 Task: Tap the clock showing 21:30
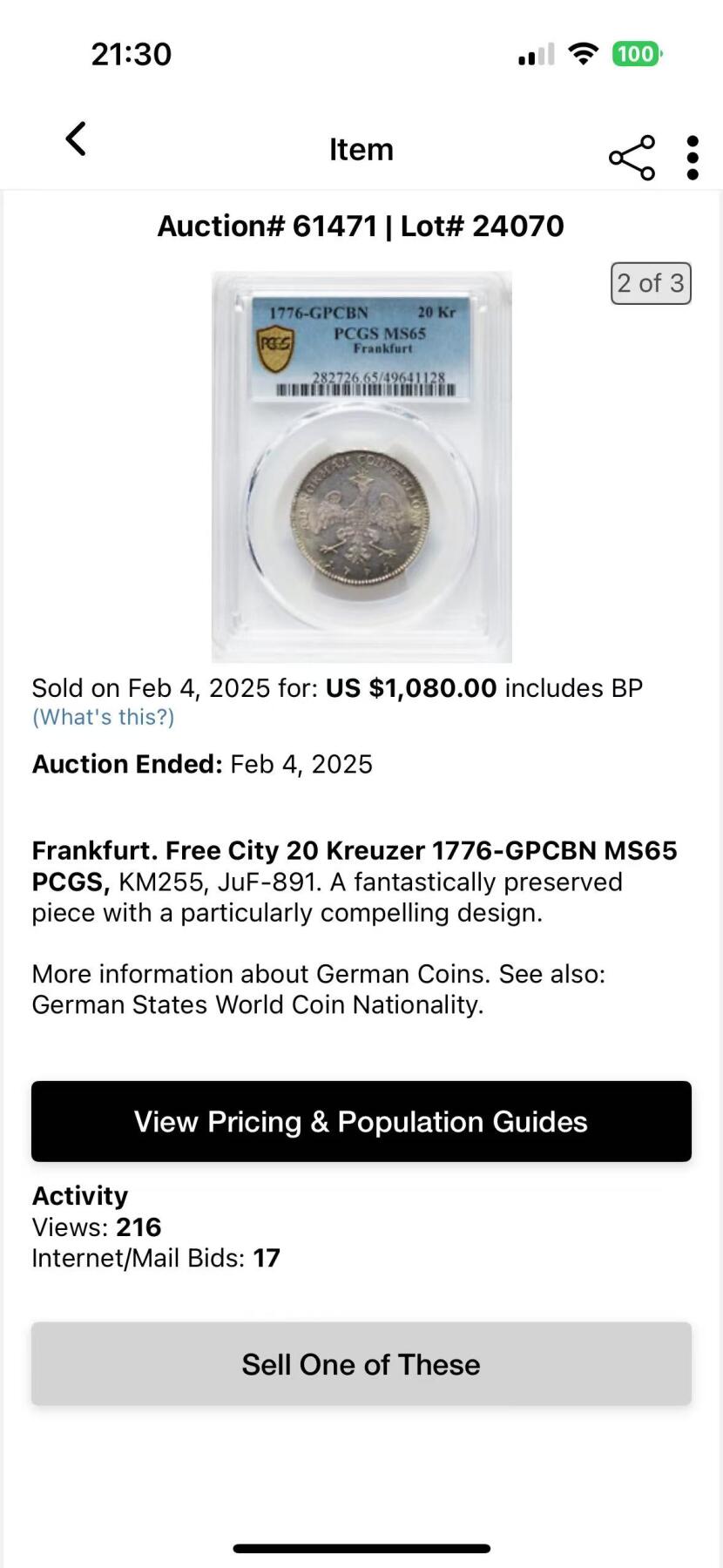(132, 54)
